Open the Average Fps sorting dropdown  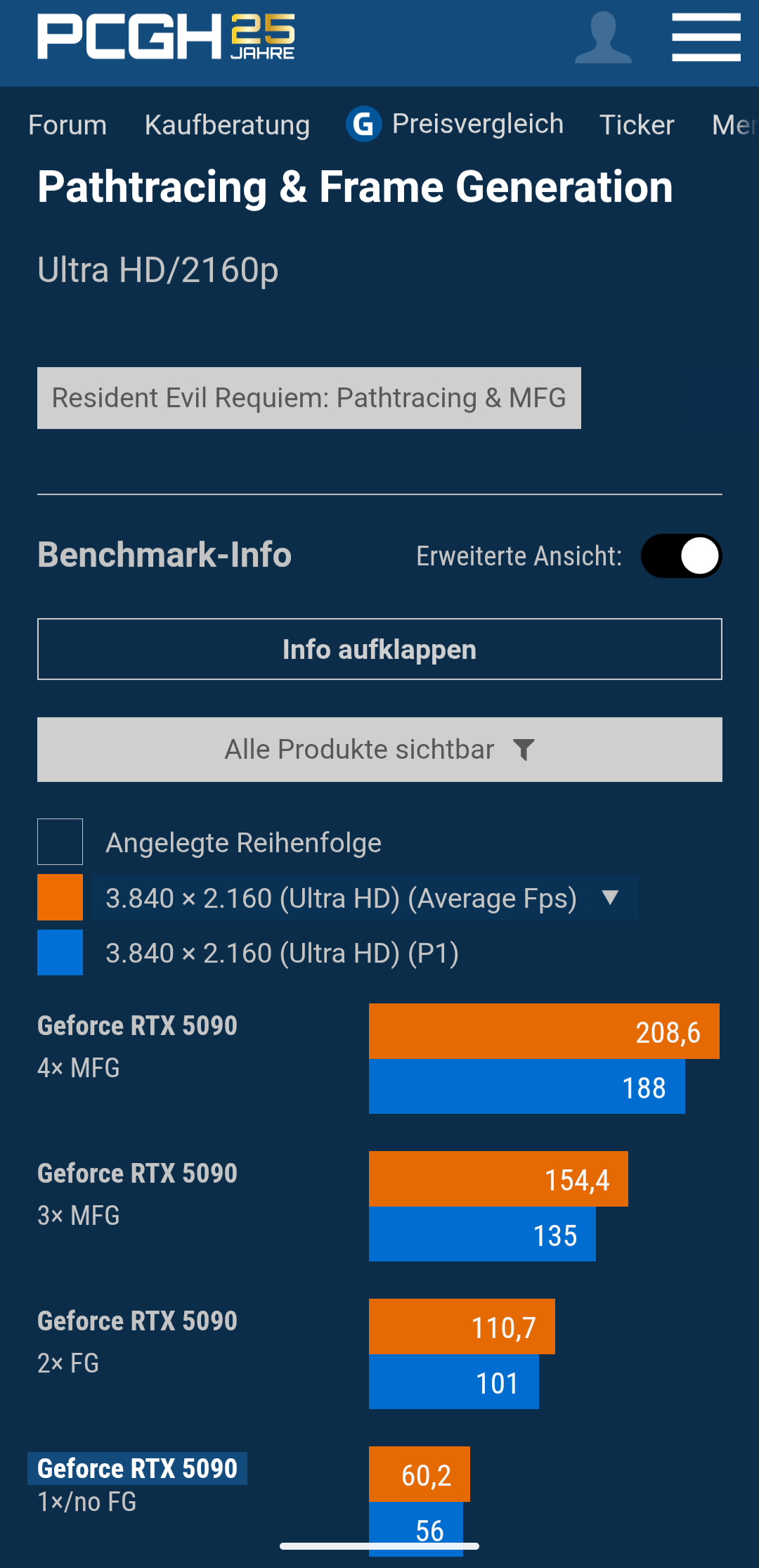click(x=365, y=898)
